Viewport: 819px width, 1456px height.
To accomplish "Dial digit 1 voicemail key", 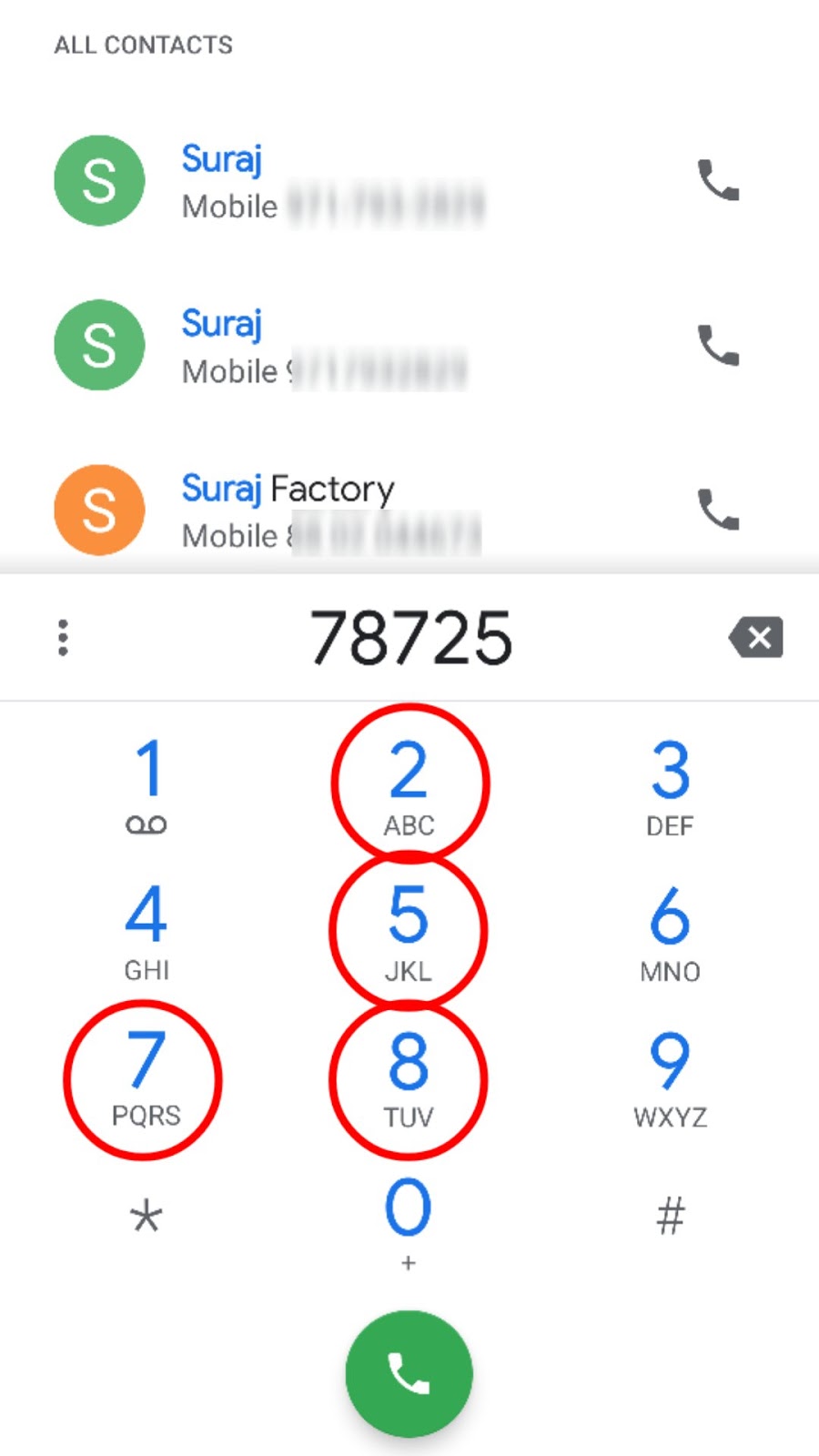I will tap(147, 785).
